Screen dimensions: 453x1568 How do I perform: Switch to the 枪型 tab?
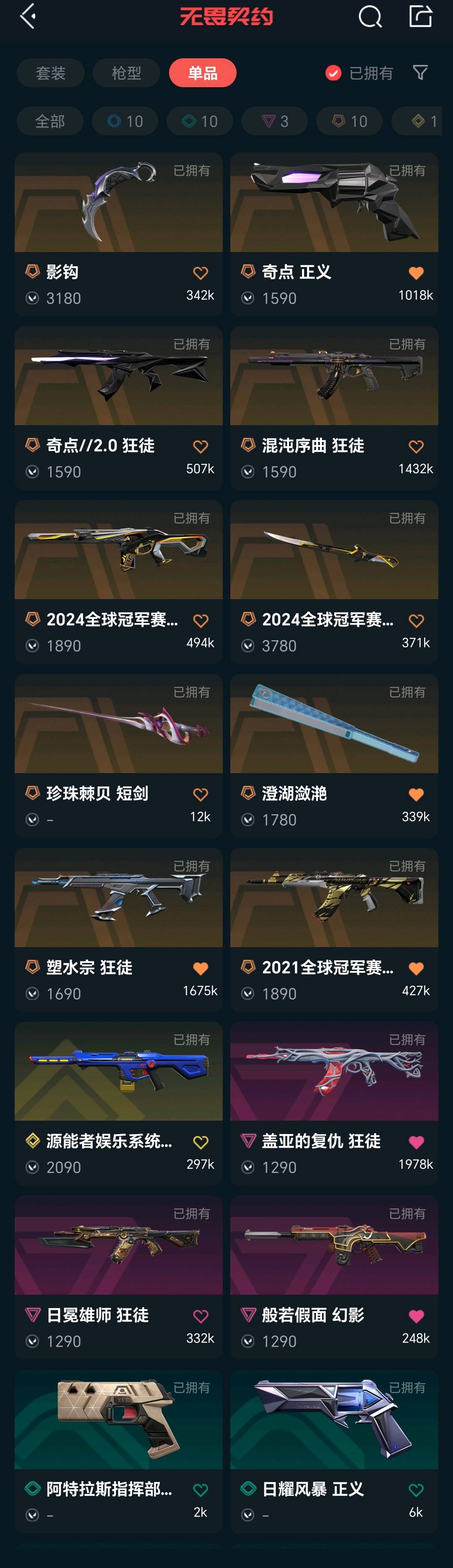[126, 73]
